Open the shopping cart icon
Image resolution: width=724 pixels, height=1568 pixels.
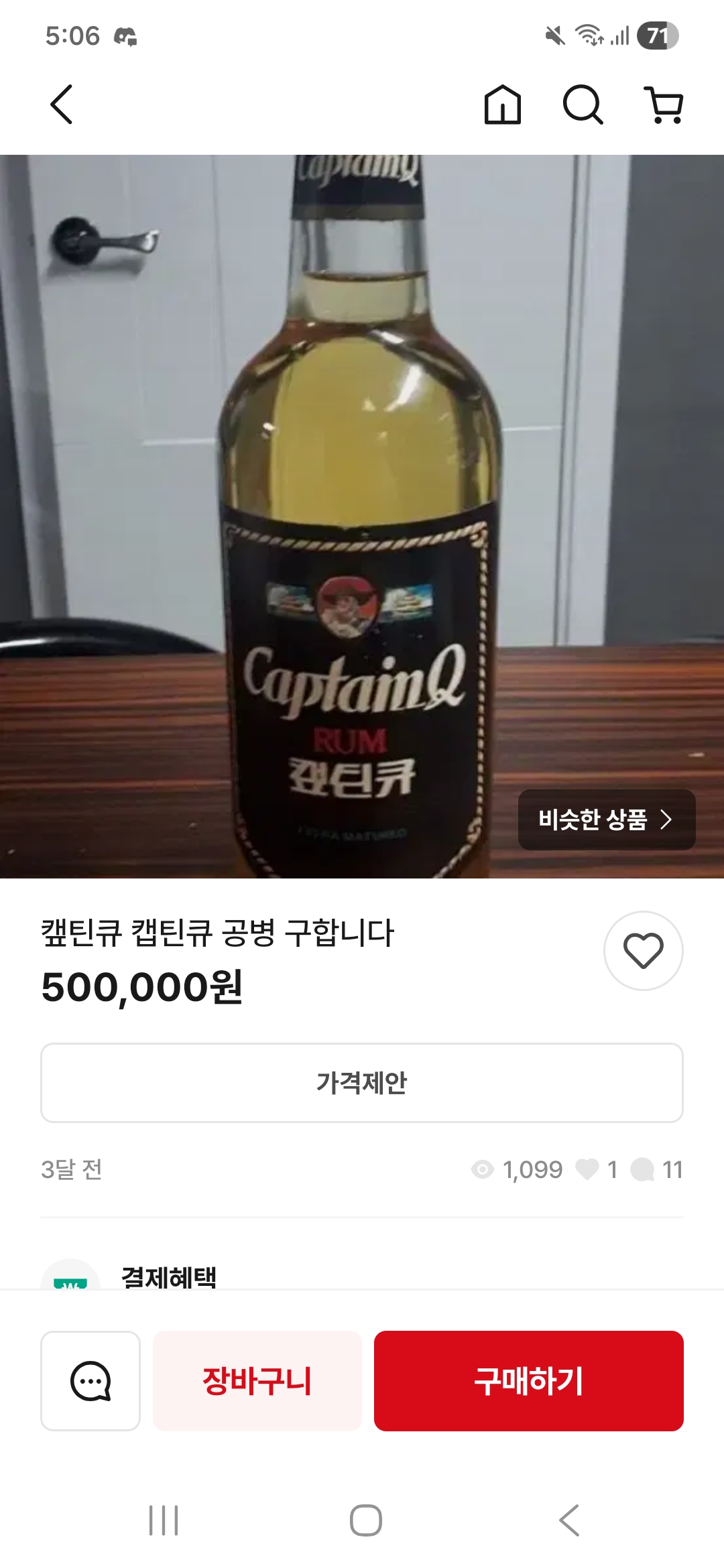pyautogui.click(x=664, y=105)
